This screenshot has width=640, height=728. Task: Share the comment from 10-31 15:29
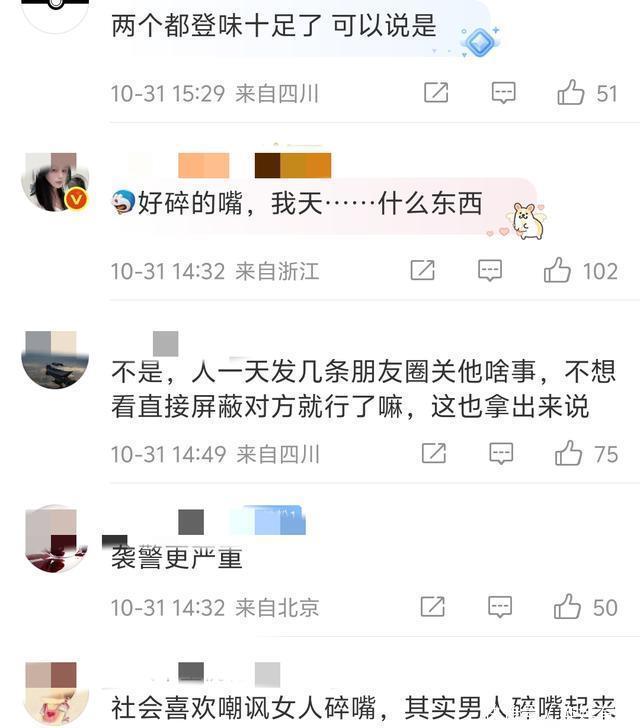point(436,92)
